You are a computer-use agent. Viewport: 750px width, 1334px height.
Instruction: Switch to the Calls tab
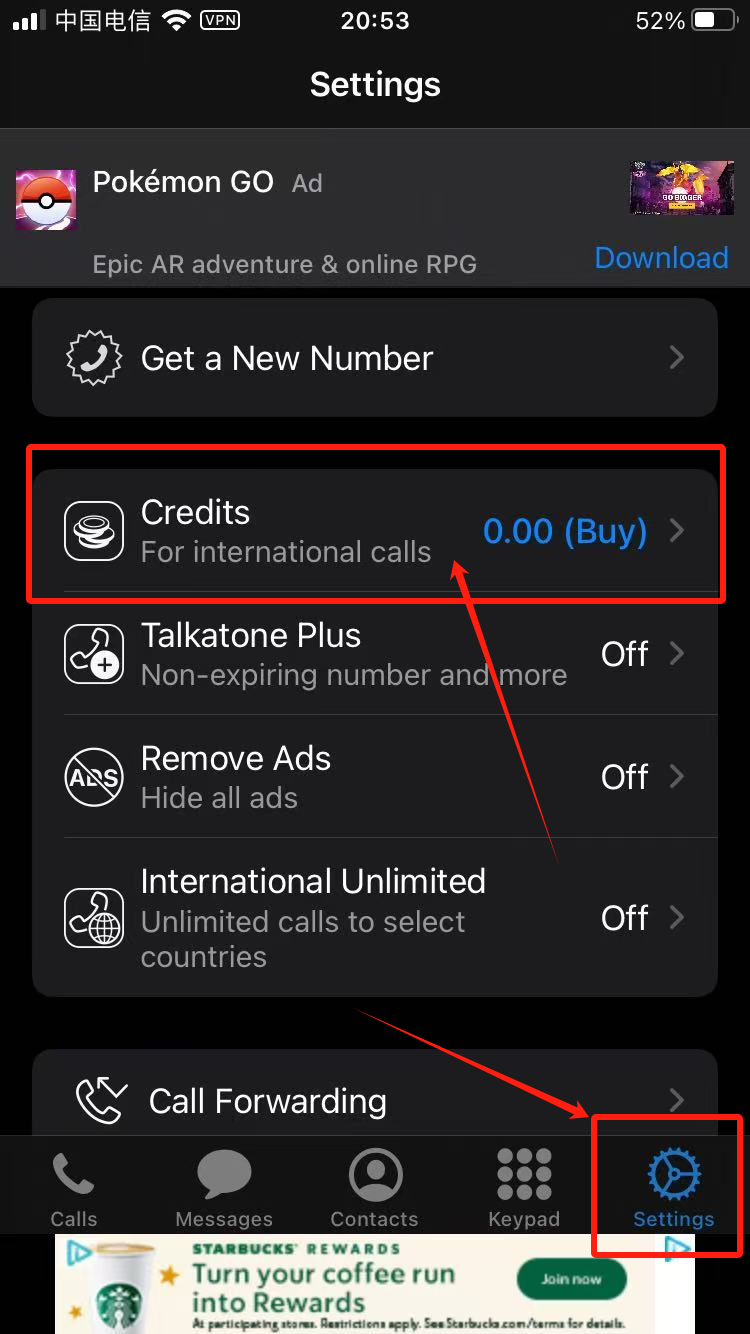(x=74, y=1188)
